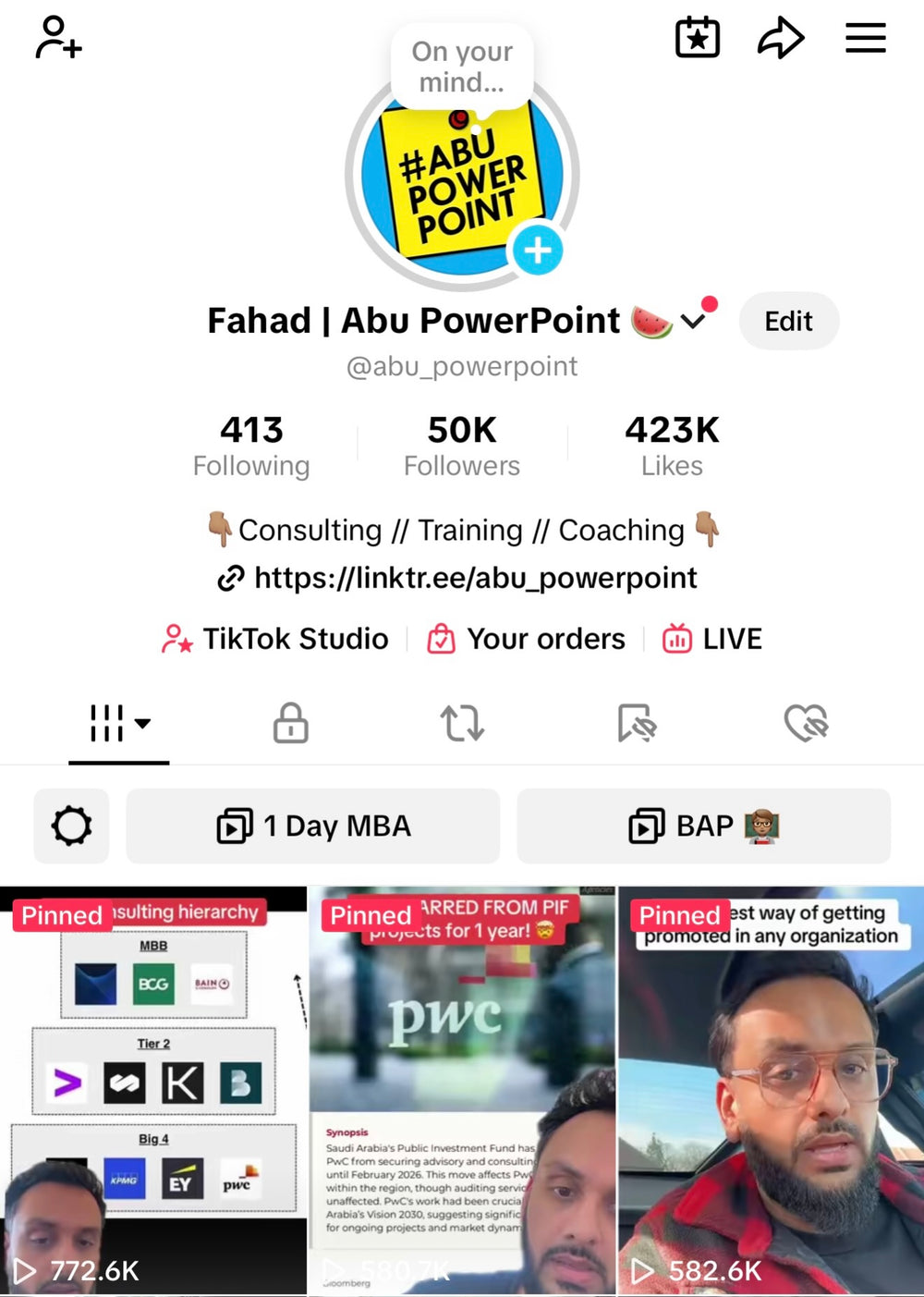
Task: Switch to the reposts tab
Action: [x=462, y=723]
